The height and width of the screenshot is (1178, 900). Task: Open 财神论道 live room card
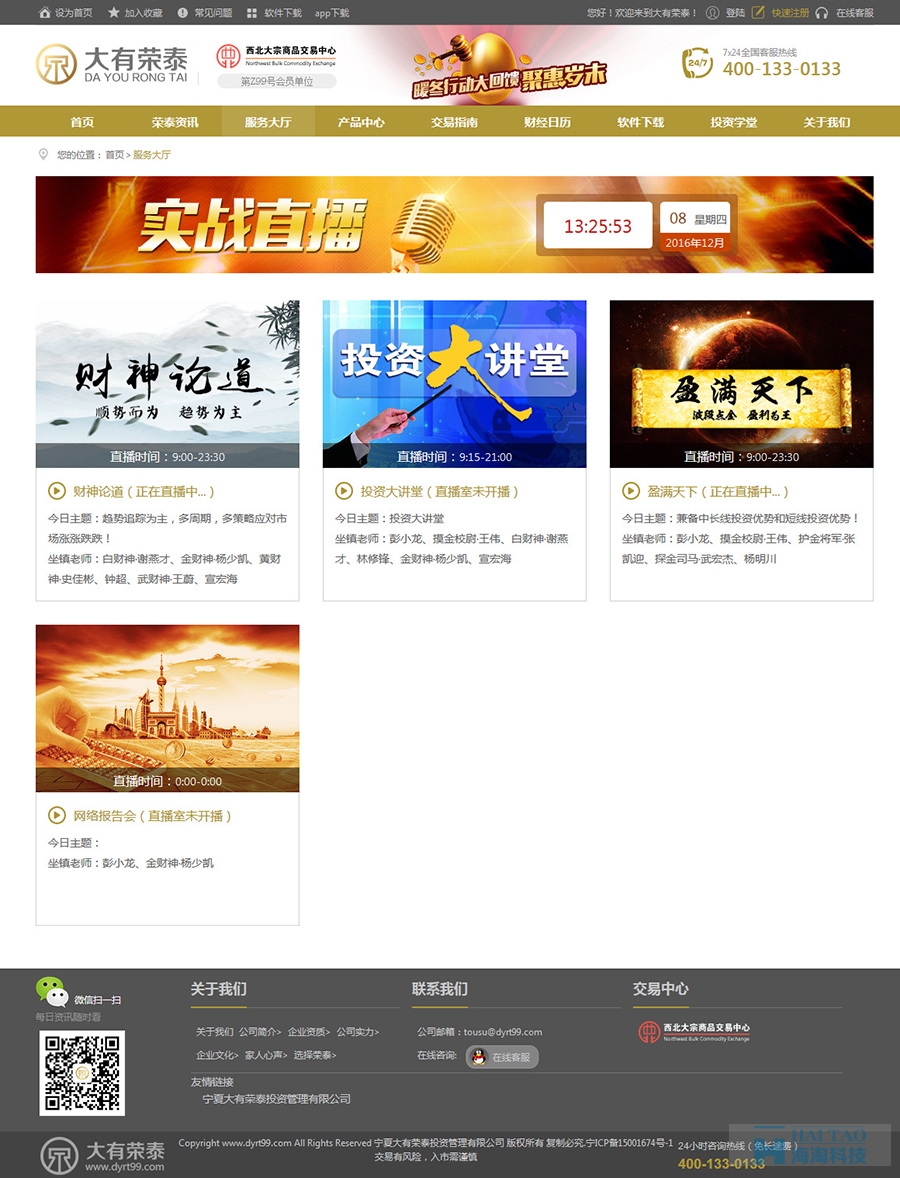point(167,384)
